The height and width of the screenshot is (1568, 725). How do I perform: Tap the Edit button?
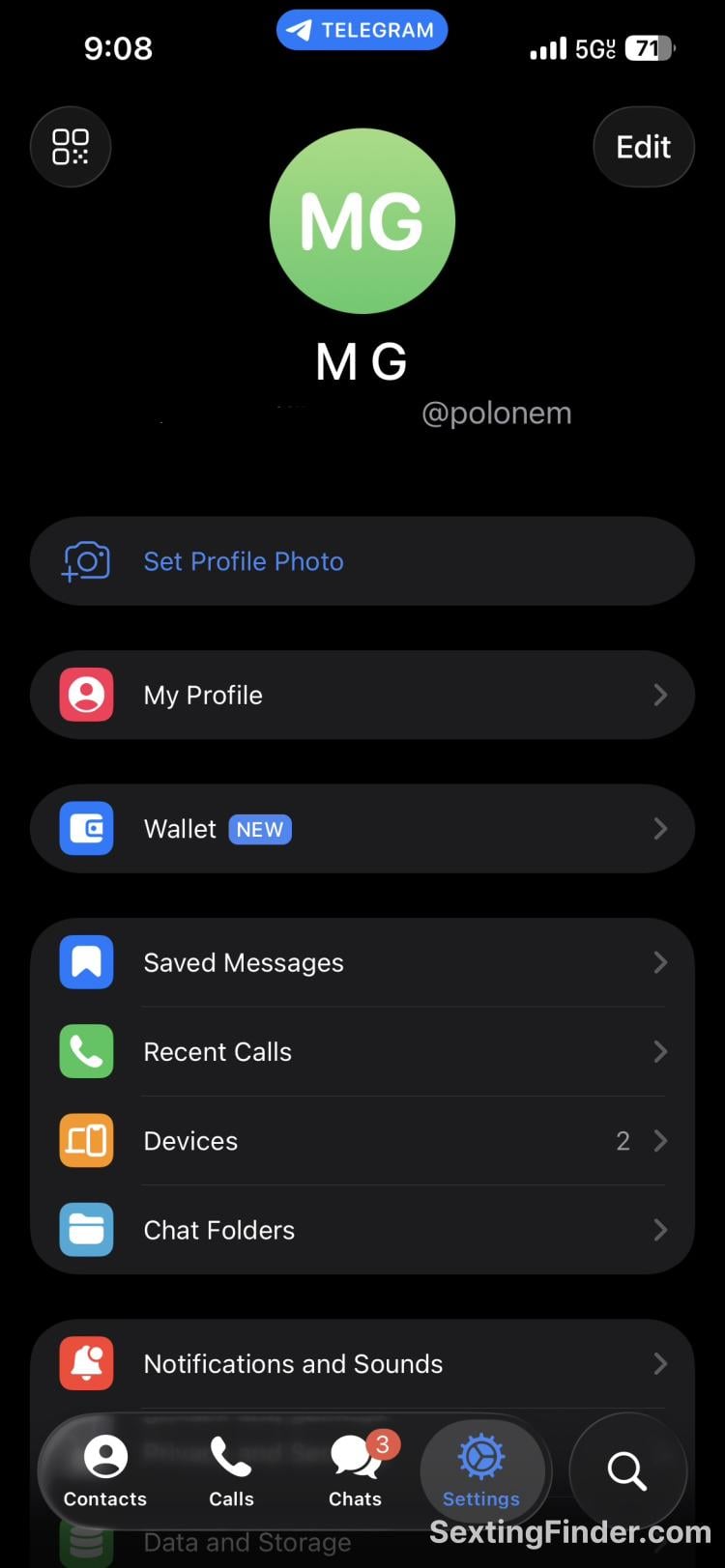[643, 147]
